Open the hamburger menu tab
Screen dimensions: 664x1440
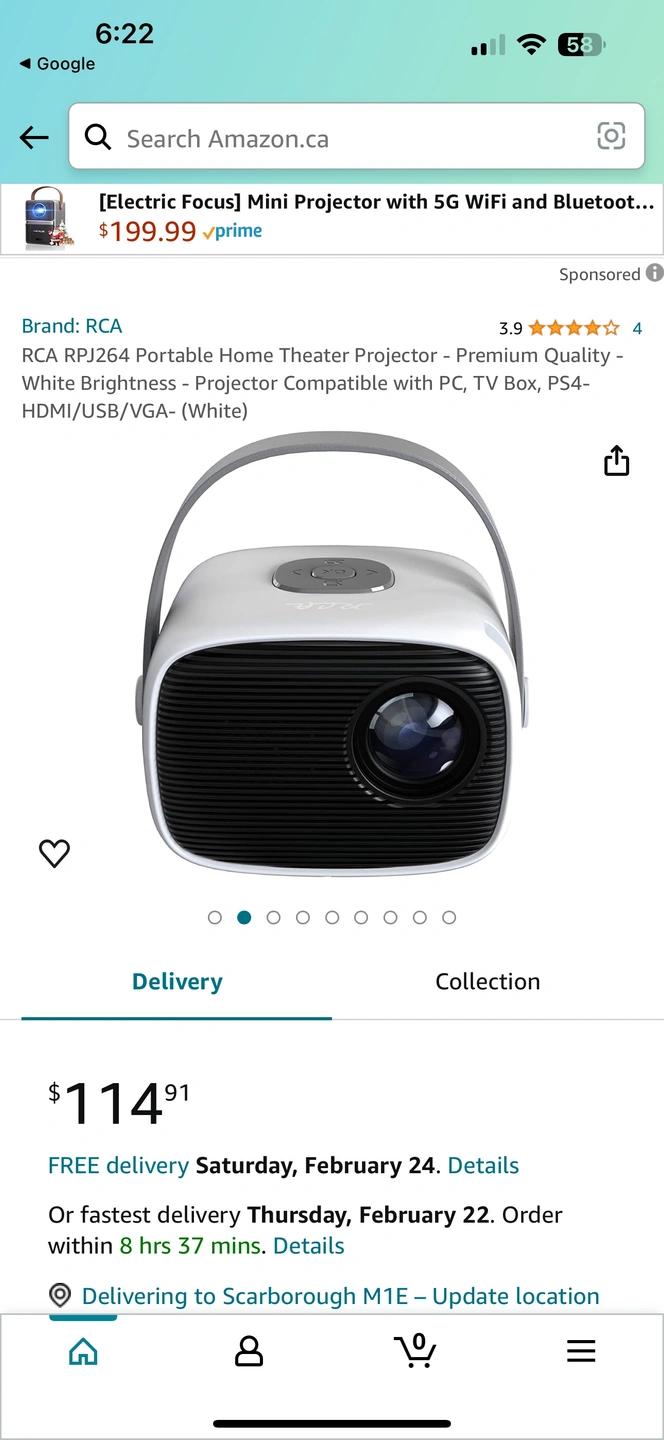point(581,1352)
